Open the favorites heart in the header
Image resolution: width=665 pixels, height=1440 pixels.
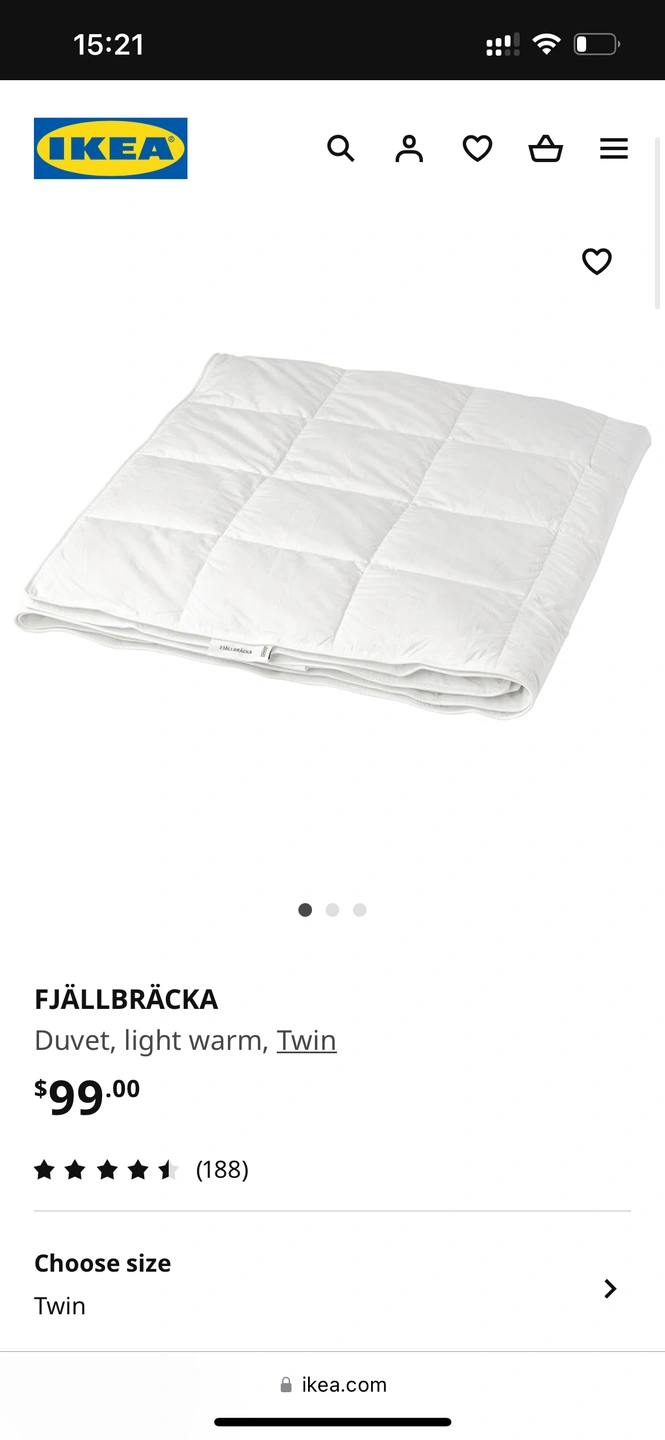pos(477,149)
